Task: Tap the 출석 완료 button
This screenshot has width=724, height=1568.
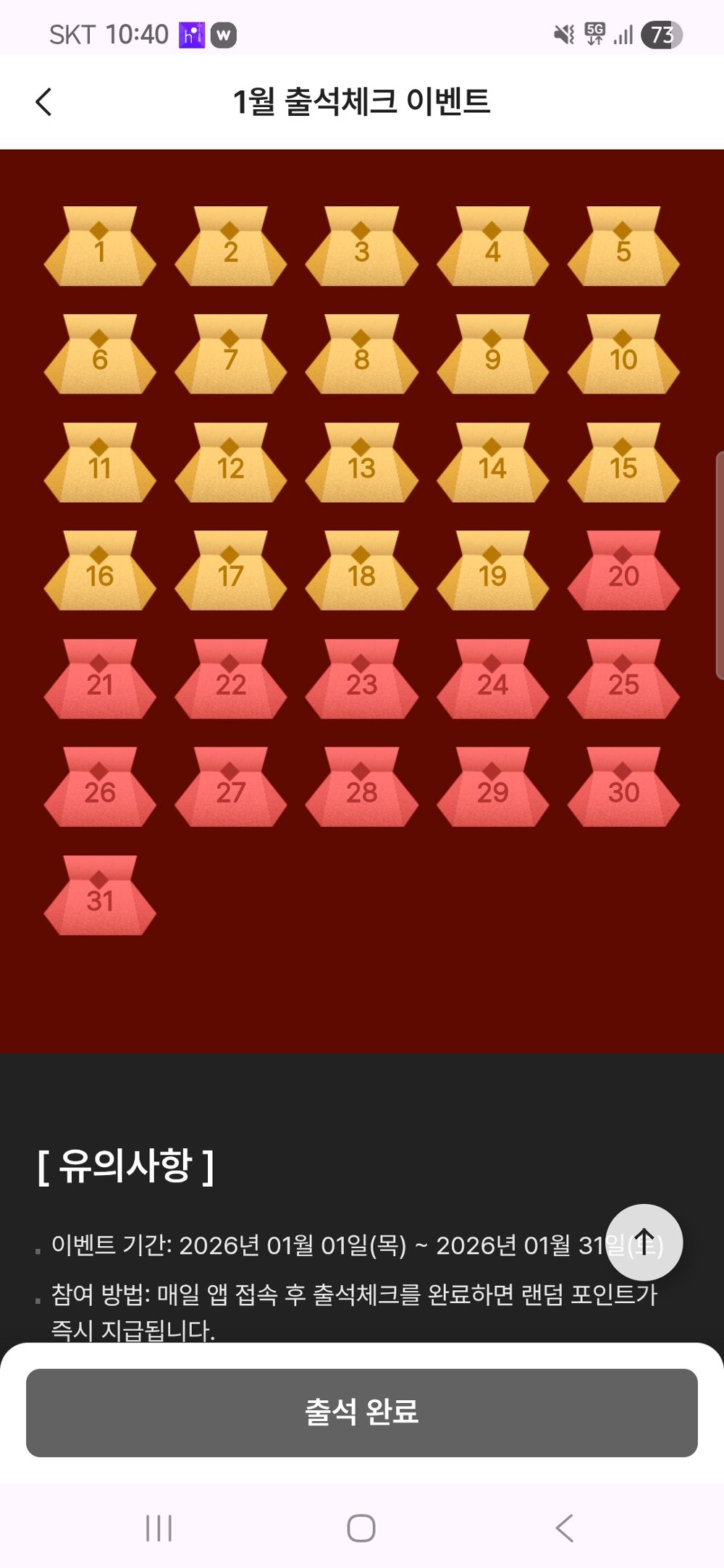Action: pyautogui.click(x=362, y=1412)
